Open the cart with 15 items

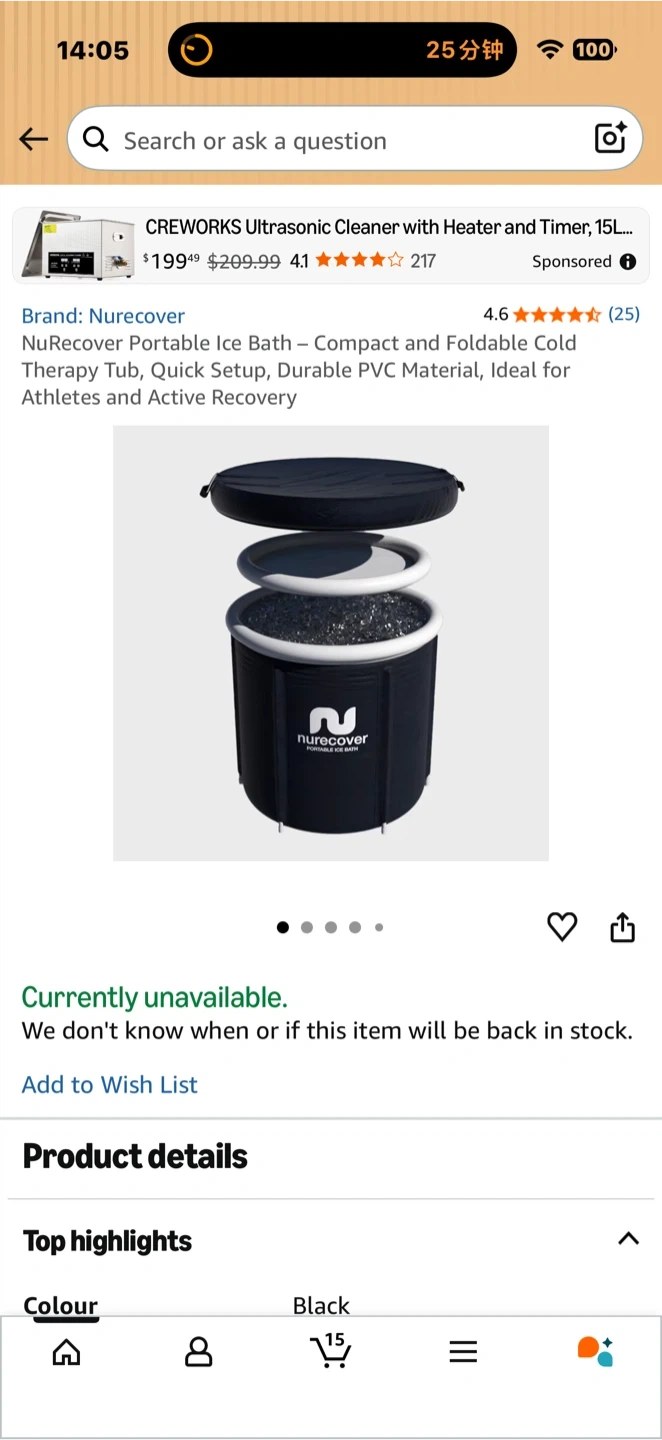coord(330,1351)
